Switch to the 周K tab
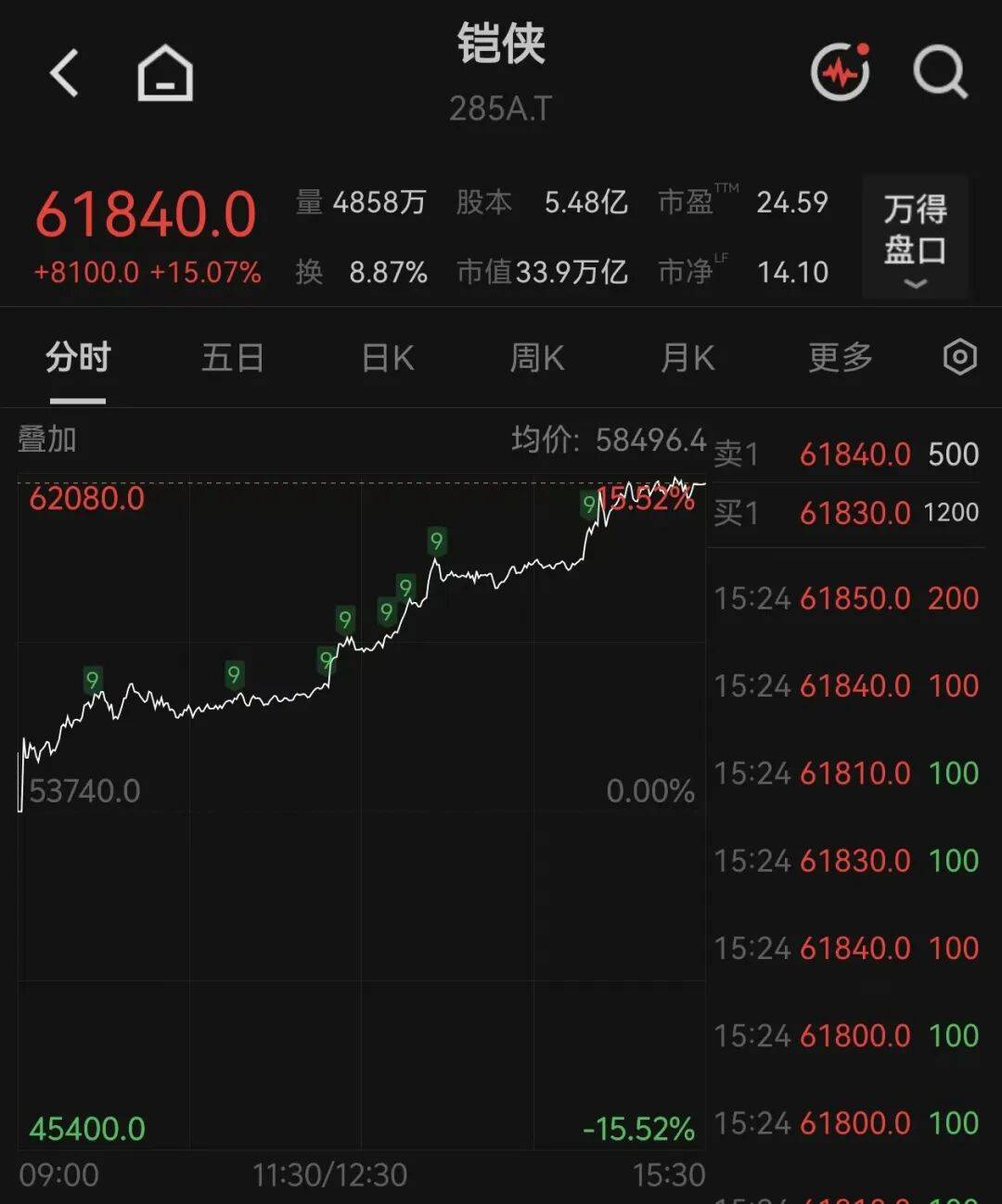This screenshot has width=1002, height=1204. pyautogui.click(x=537, y=357)
